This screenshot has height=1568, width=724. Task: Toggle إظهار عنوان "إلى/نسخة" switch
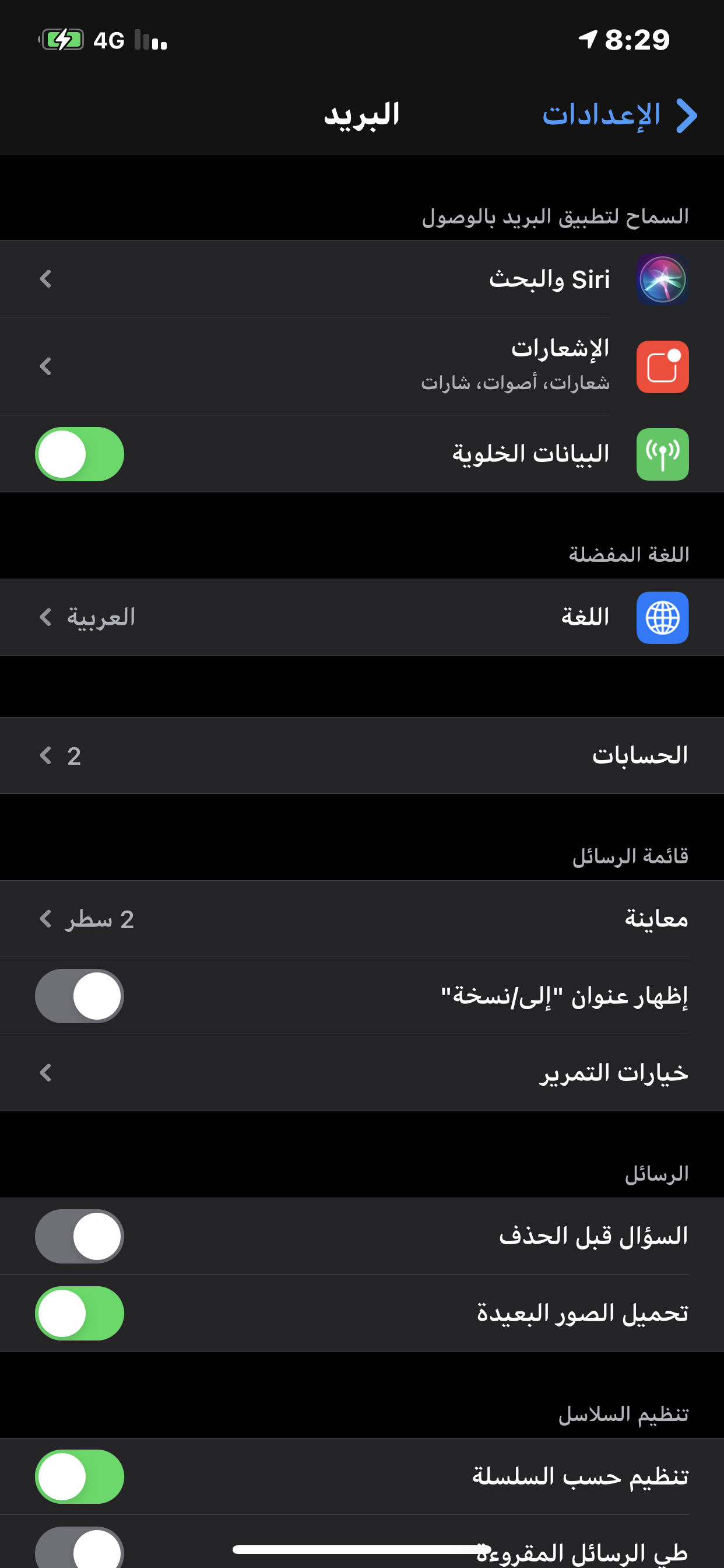click(80, 996)
